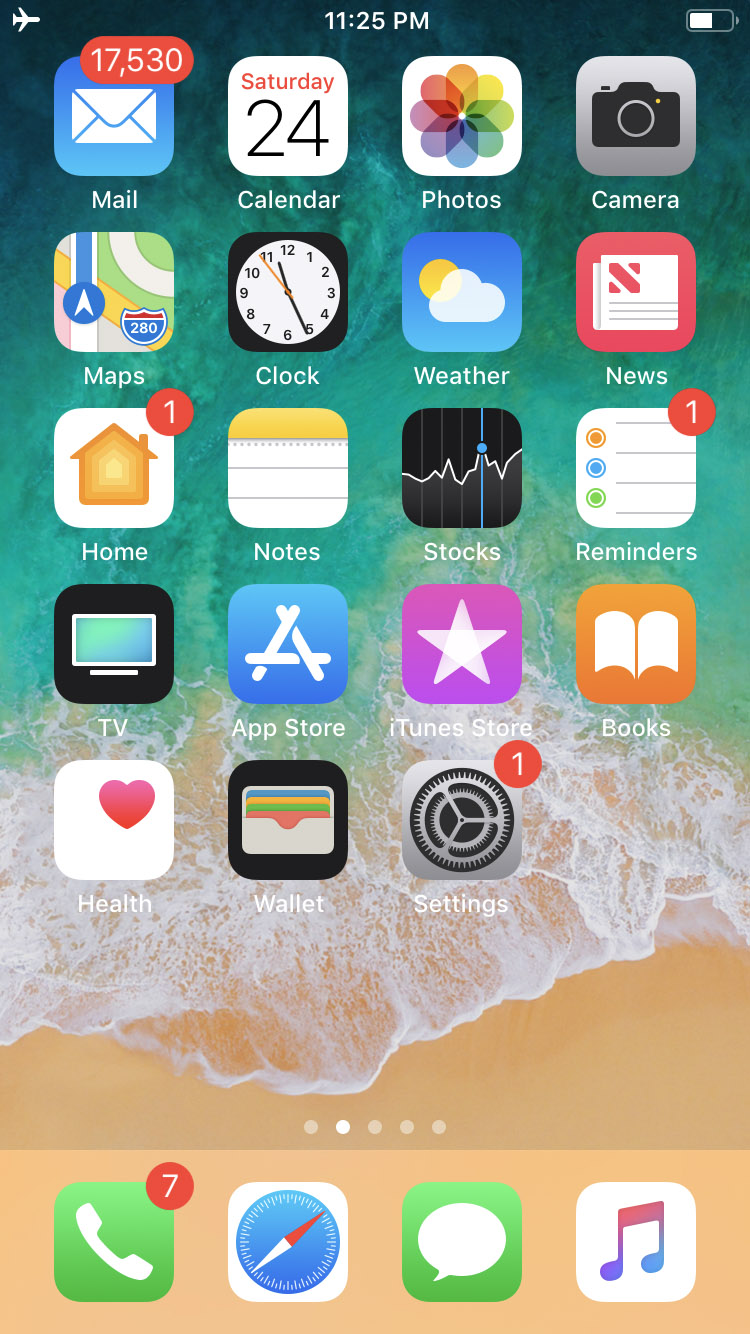Launch the Books app

coord(636,644)
